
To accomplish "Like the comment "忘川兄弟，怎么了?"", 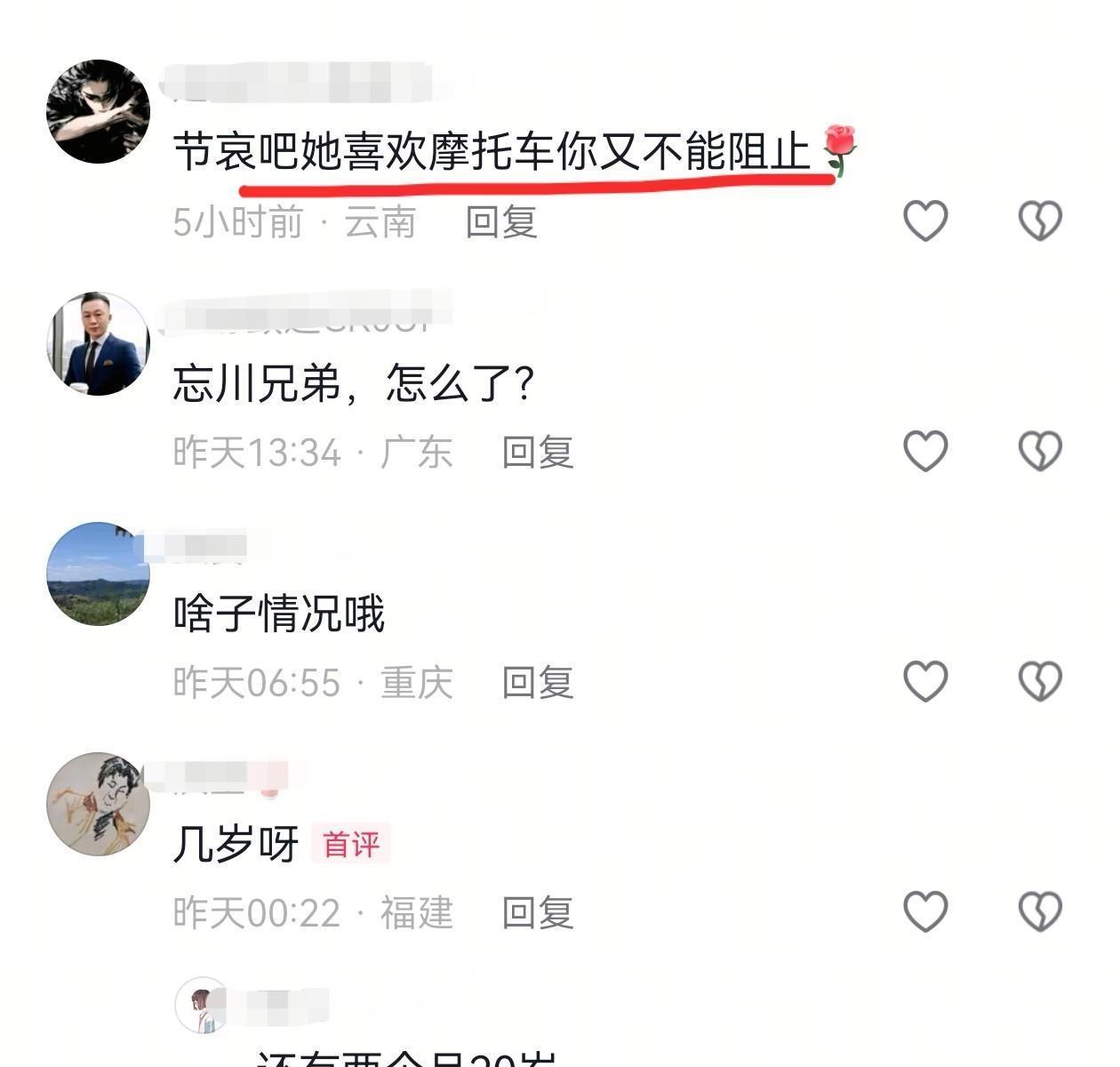I will [925, 451].
